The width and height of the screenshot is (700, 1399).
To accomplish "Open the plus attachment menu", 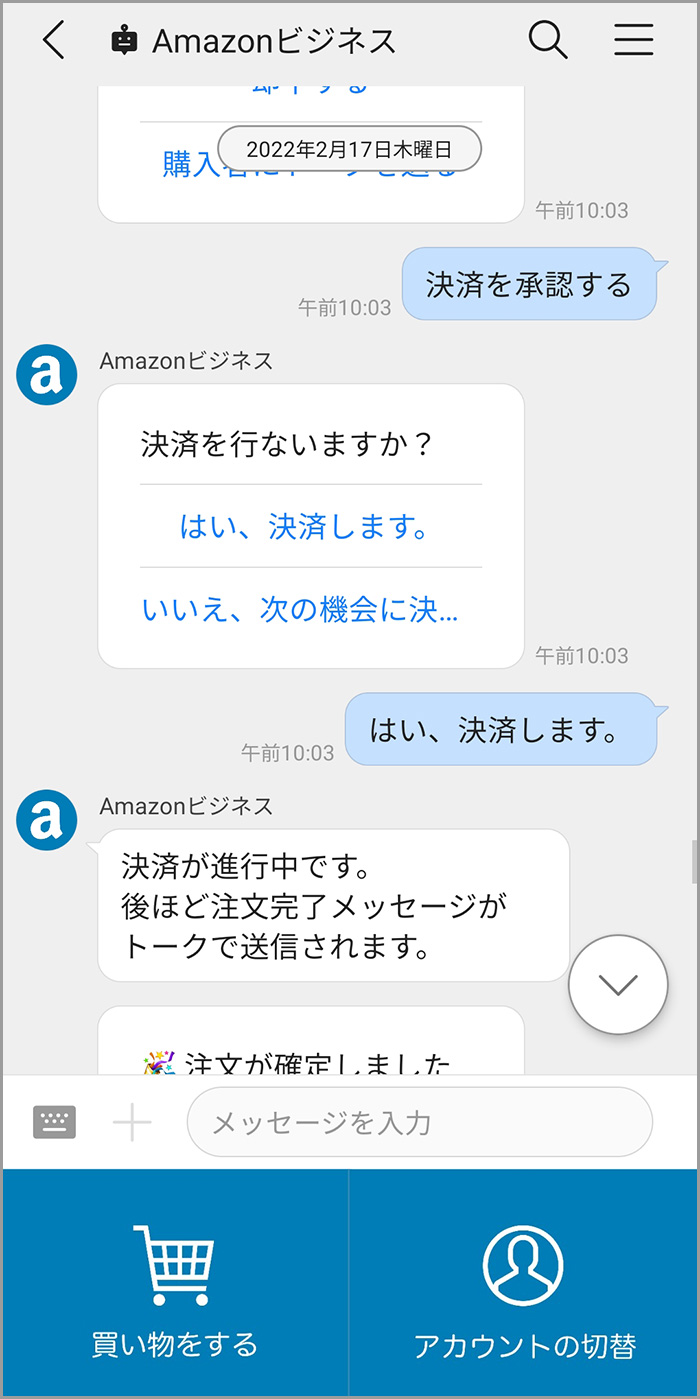I will (132, 1123).
